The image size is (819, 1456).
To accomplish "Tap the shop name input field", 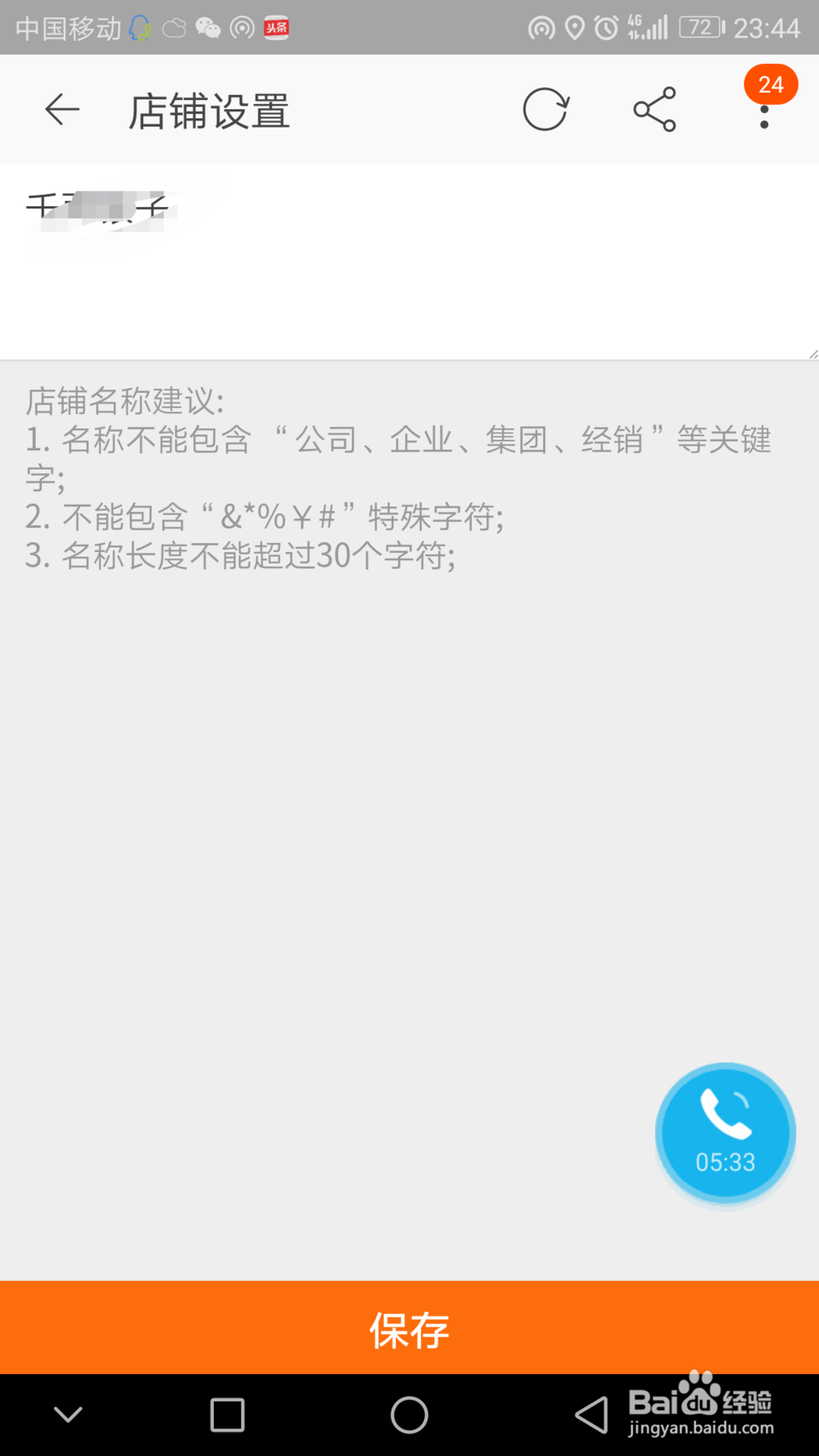I will [x=328, y=246].
